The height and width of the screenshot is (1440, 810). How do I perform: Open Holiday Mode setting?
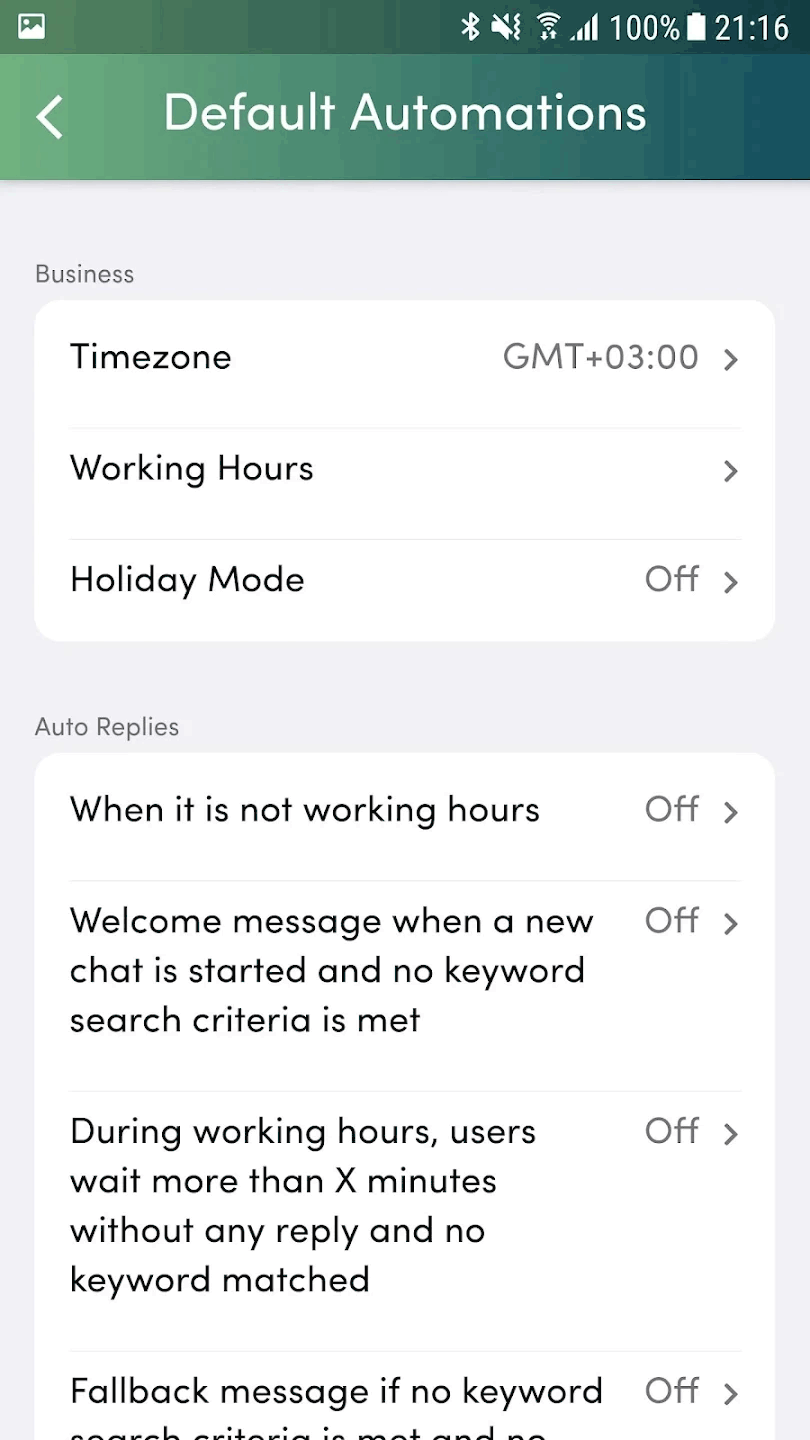404,580
